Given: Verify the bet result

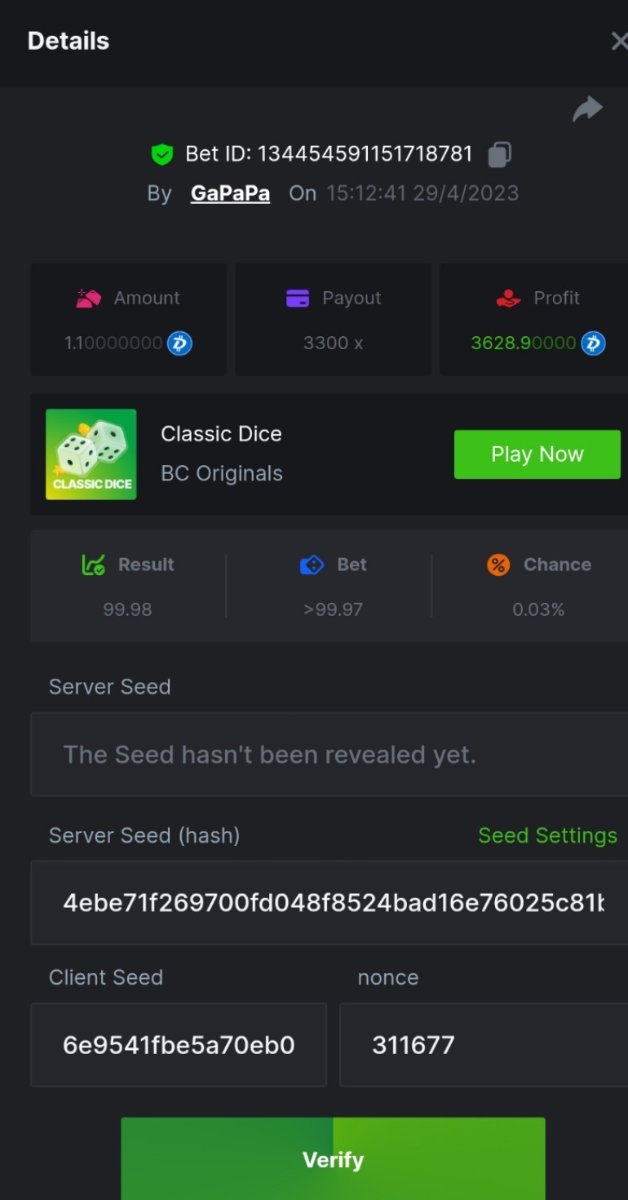Looking at the screenshot, I should [x=333, y=1159].
